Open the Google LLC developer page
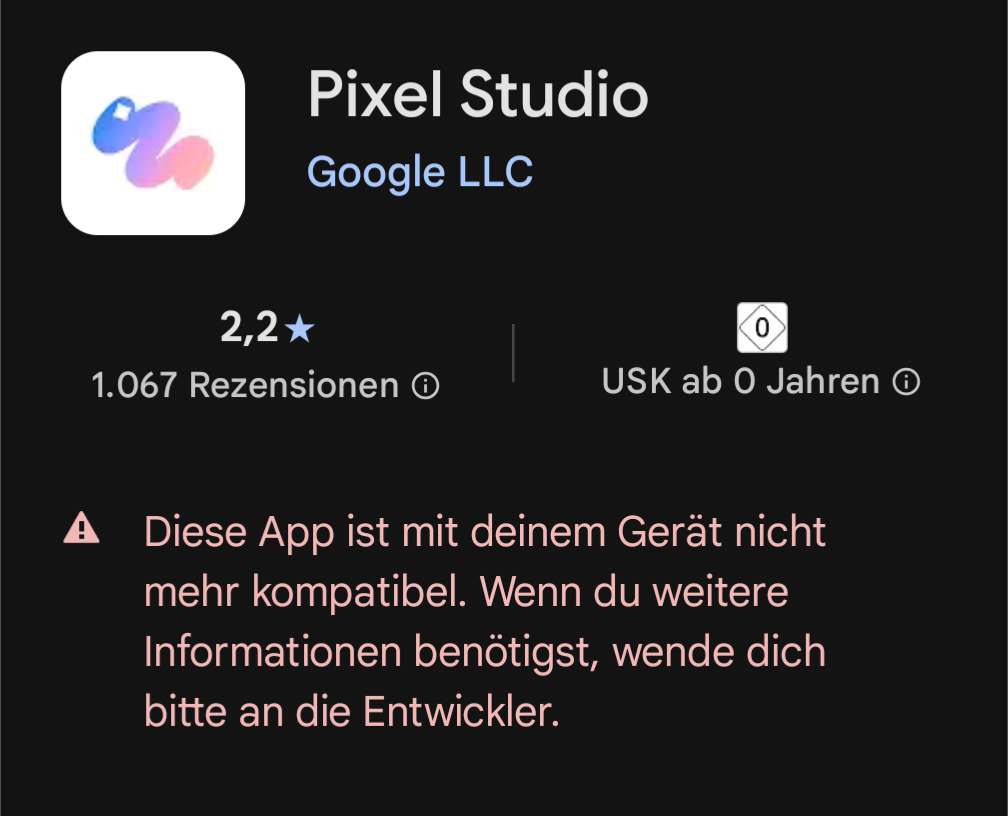This screenshot has height=816, width=1008. (x=420, y=172)
